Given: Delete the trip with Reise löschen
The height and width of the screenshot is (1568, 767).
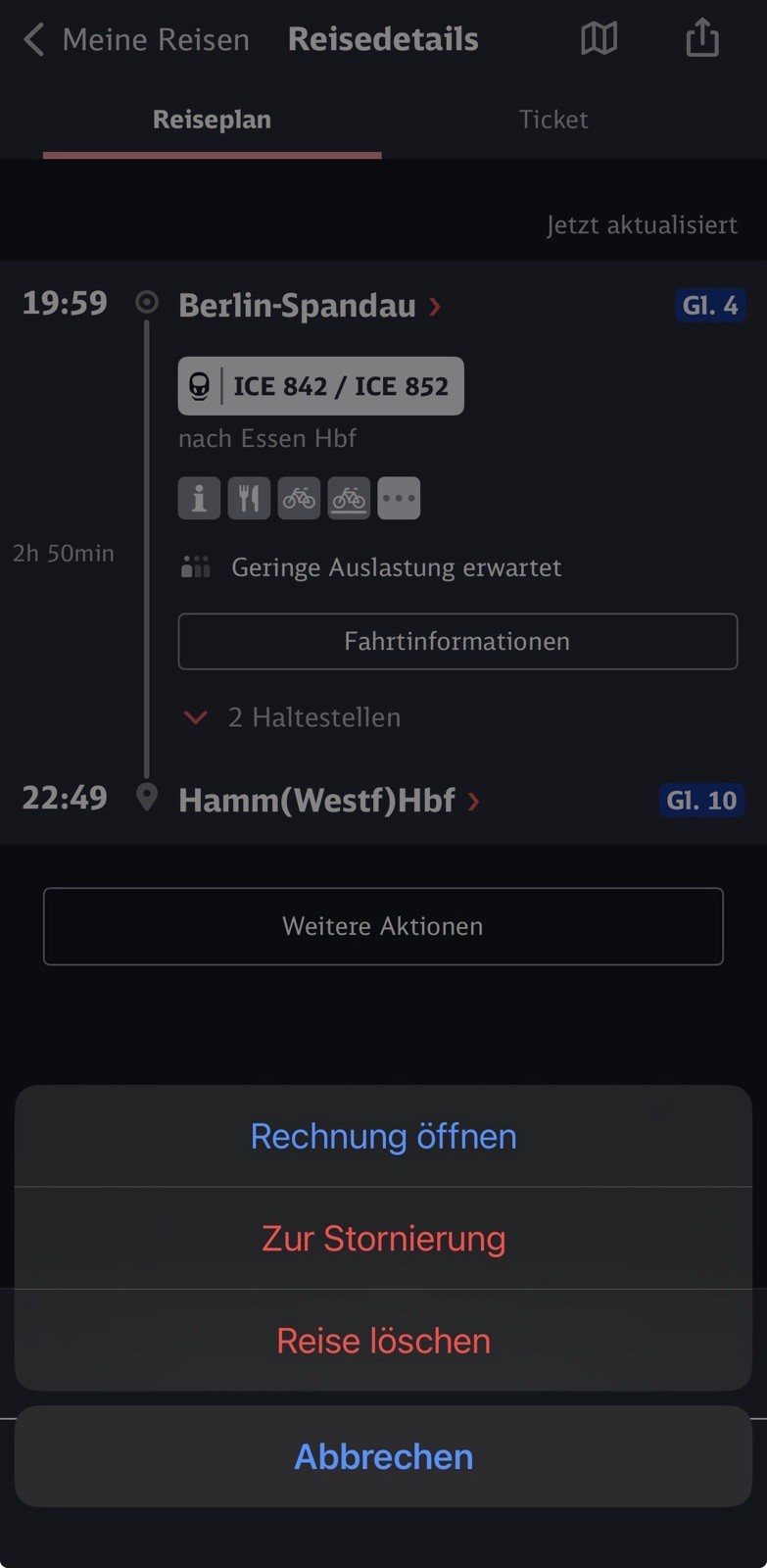Looking at the screenshot, I should pyautogui.click(x=383, y=1341).
